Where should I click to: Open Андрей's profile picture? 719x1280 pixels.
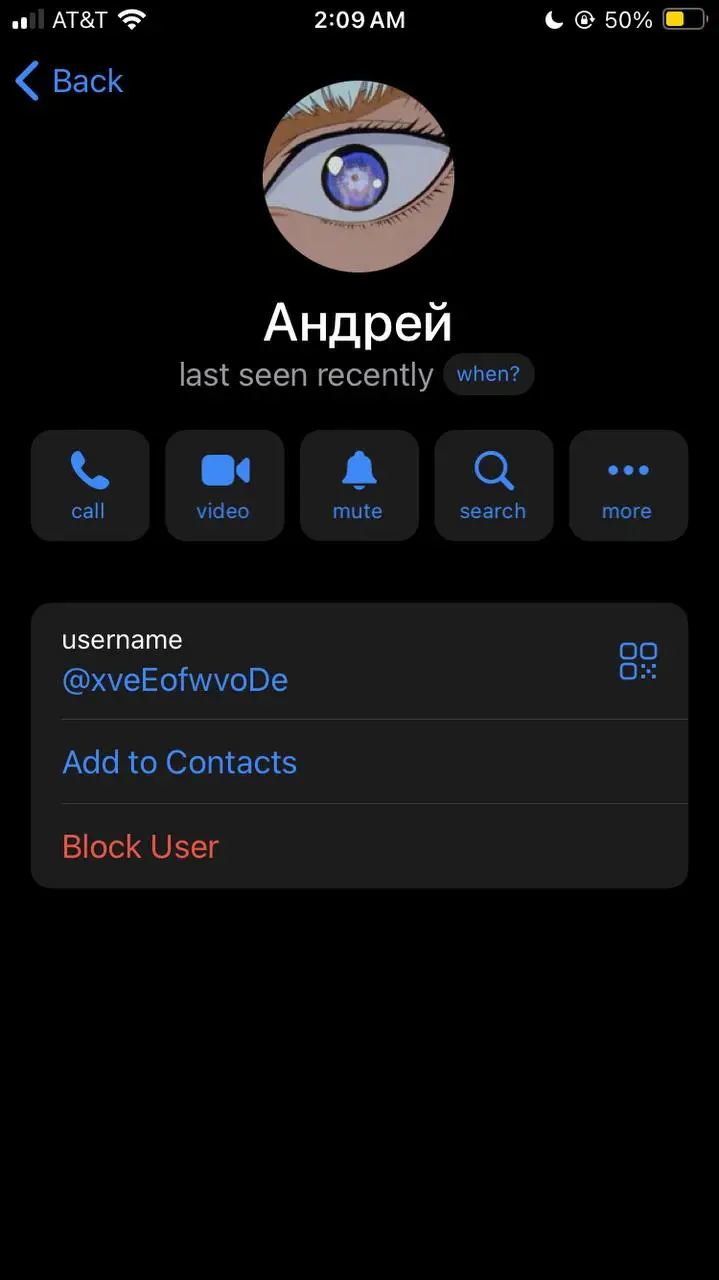[x=358, y=177]
